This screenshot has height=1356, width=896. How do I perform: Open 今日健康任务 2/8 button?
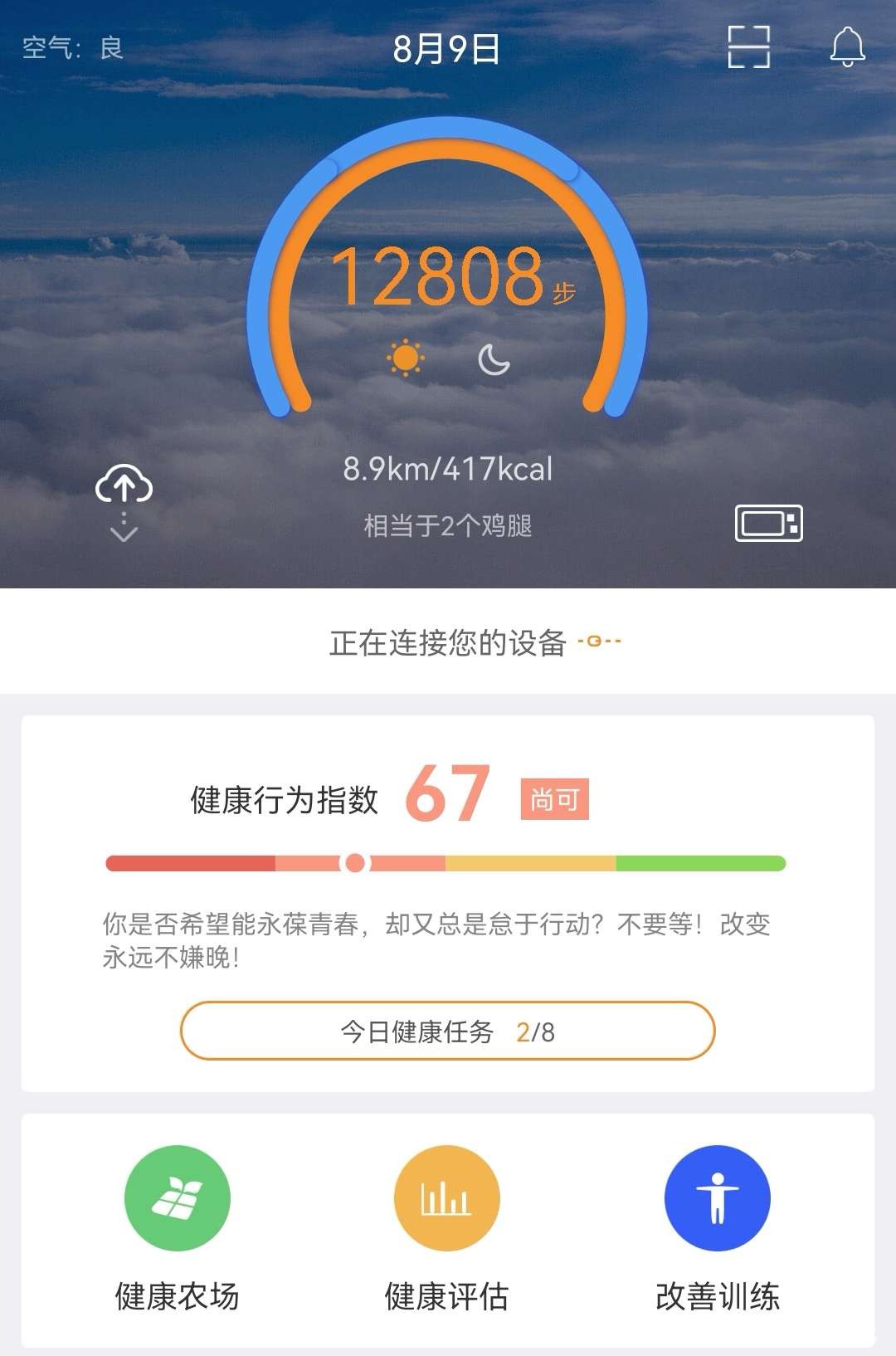point(447,1031)
